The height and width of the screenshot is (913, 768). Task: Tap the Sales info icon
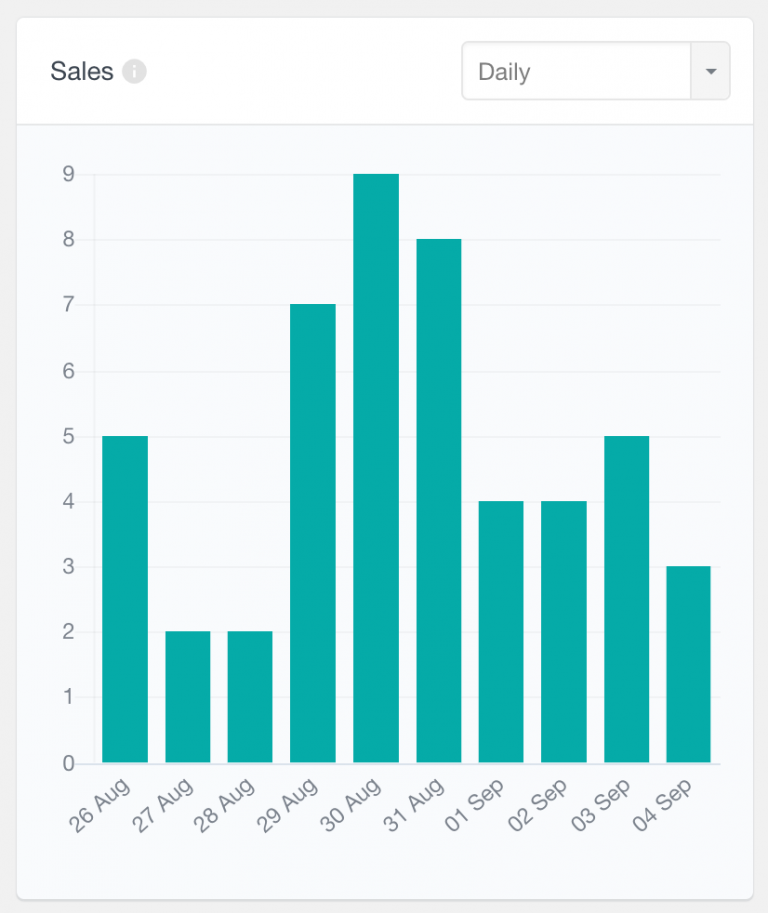pos(134,72)
